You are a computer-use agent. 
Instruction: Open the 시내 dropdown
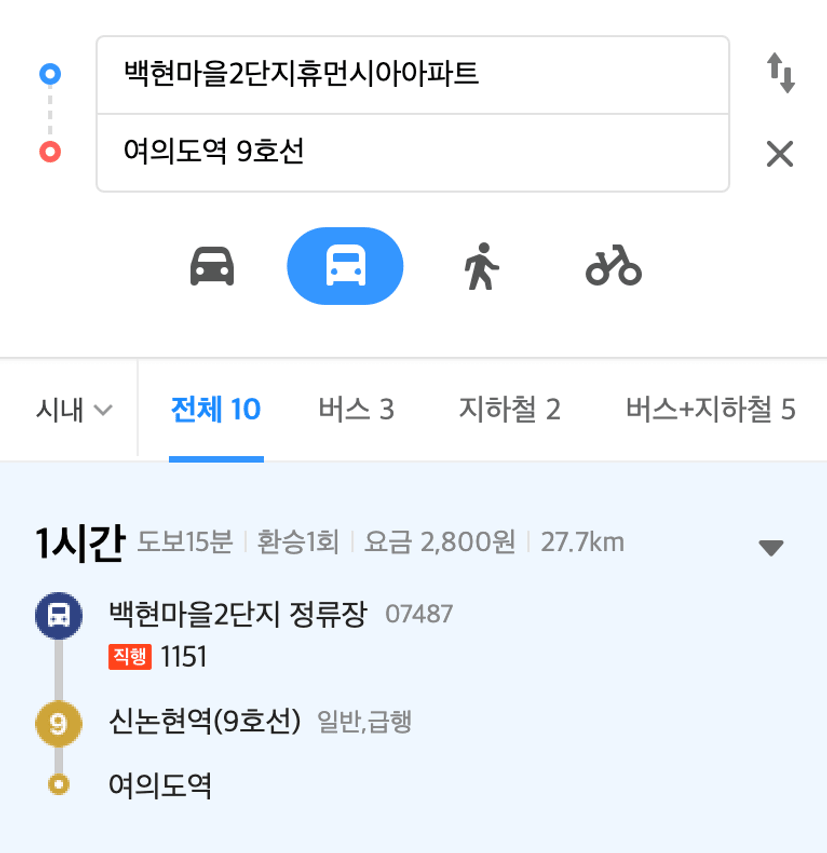[74, 410]
